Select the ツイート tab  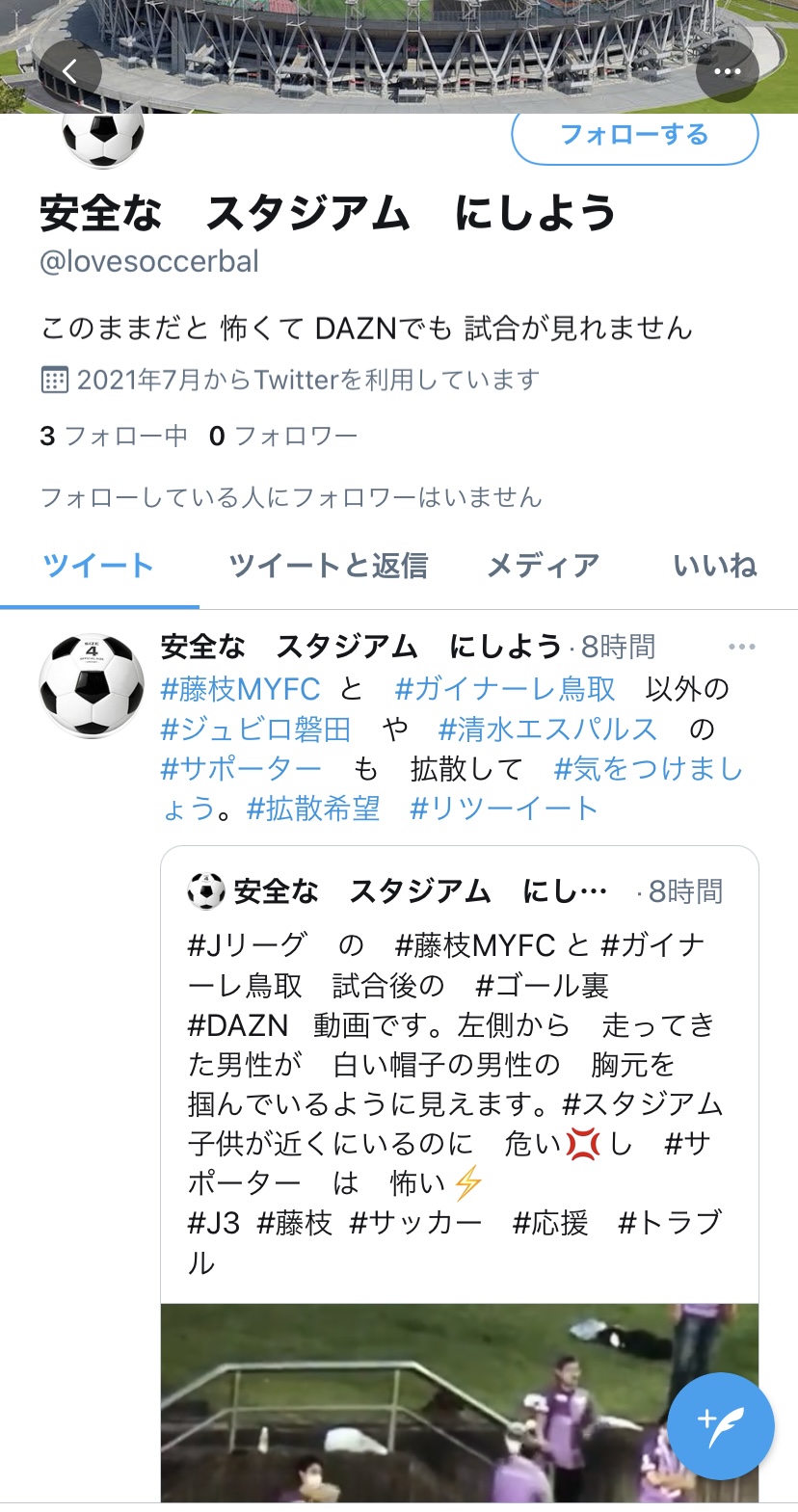click(98, 566)
